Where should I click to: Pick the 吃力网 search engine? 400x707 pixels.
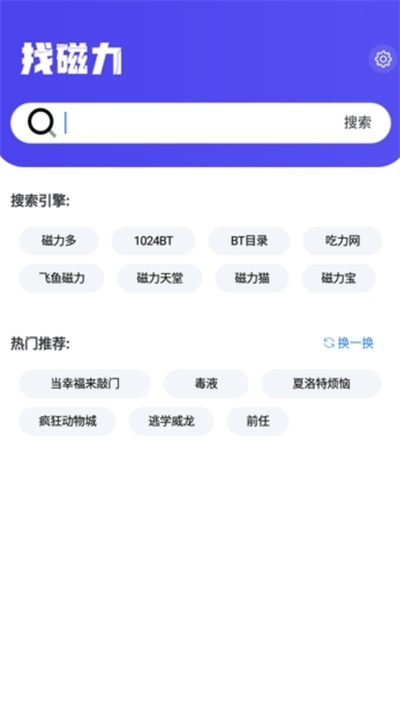tap(343, 241)
